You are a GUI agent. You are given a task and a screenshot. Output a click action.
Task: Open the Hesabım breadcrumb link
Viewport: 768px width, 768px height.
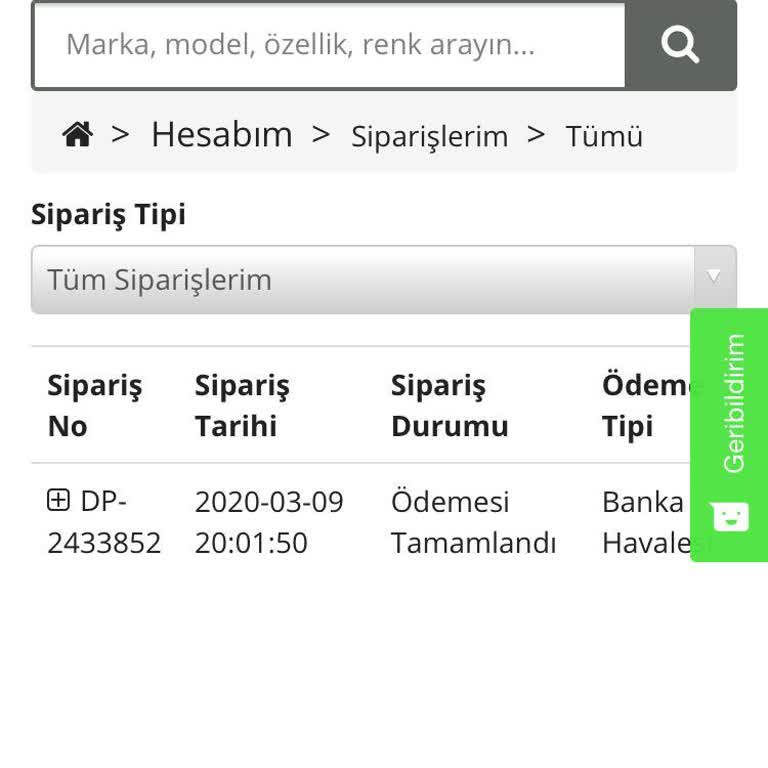pyautogui.click(x=222, y=134)
